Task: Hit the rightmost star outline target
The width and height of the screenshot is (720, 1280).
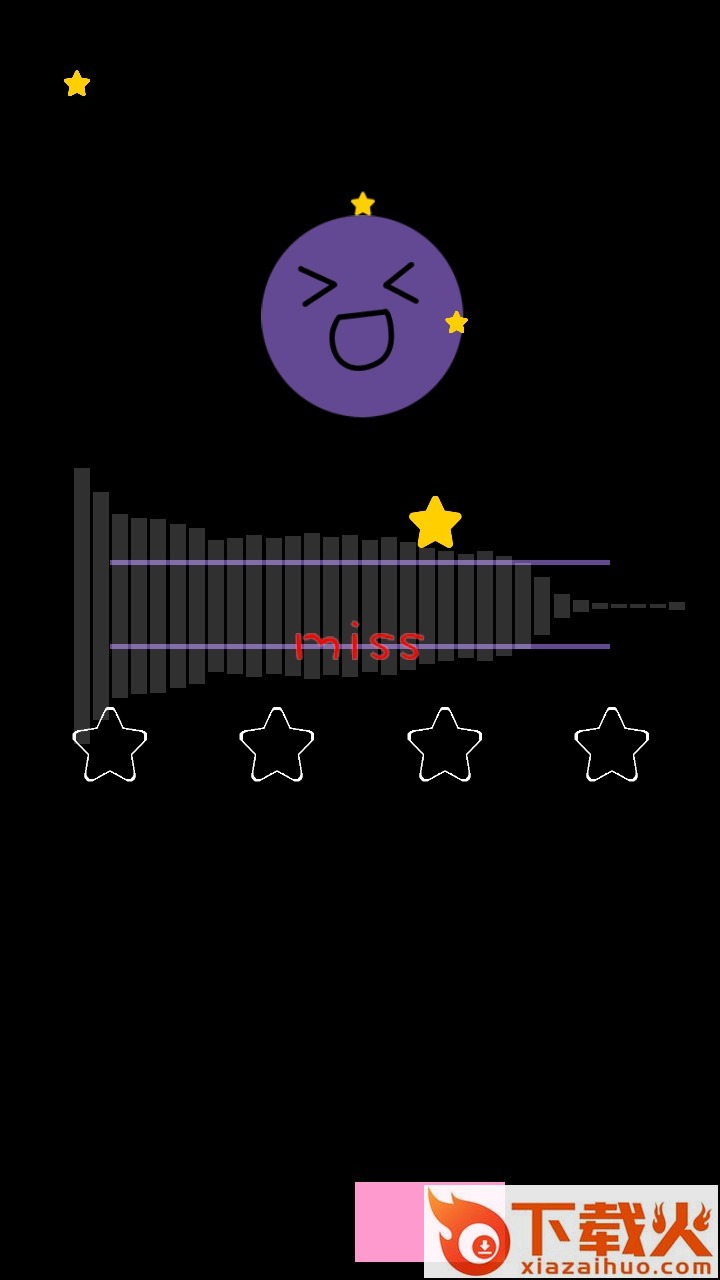Action: pos(612,746)
